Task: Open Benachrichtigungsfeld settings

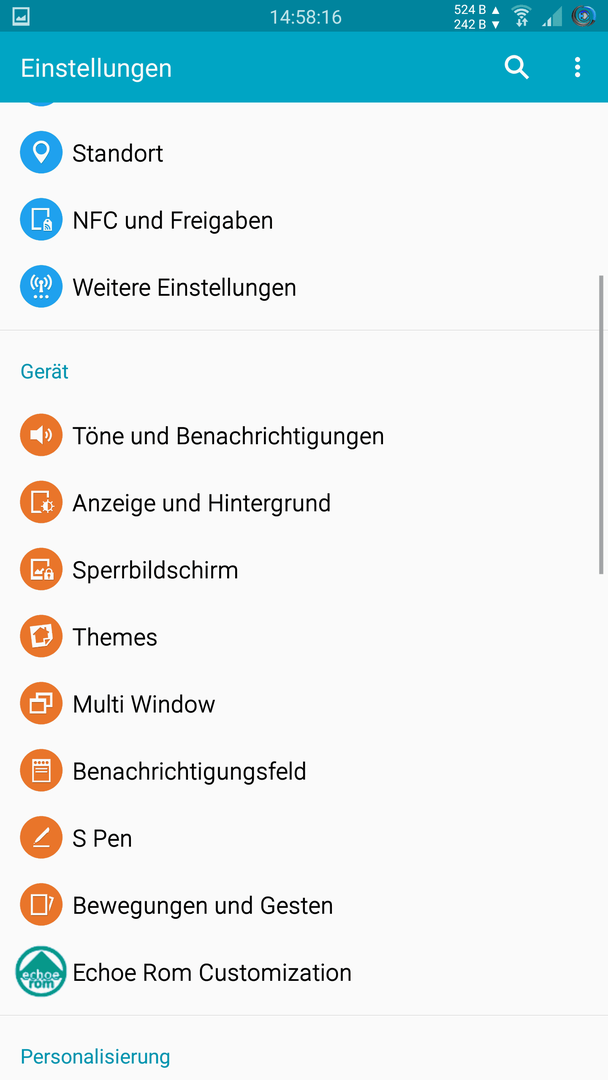Action: click(304, 771)
